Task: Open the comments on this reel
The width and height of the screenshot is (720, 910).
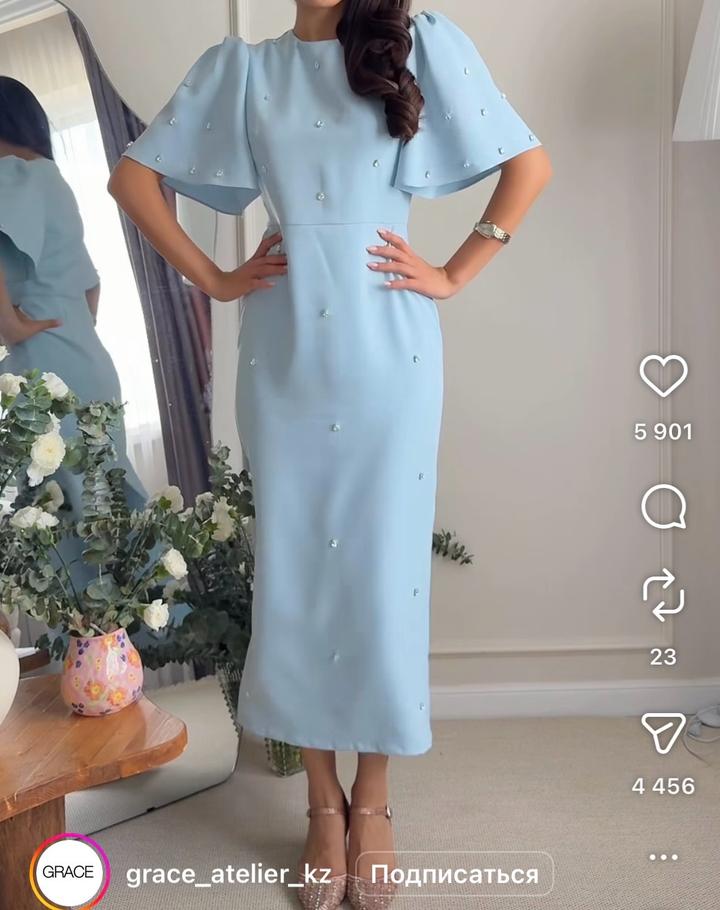Action: (663, 507)
